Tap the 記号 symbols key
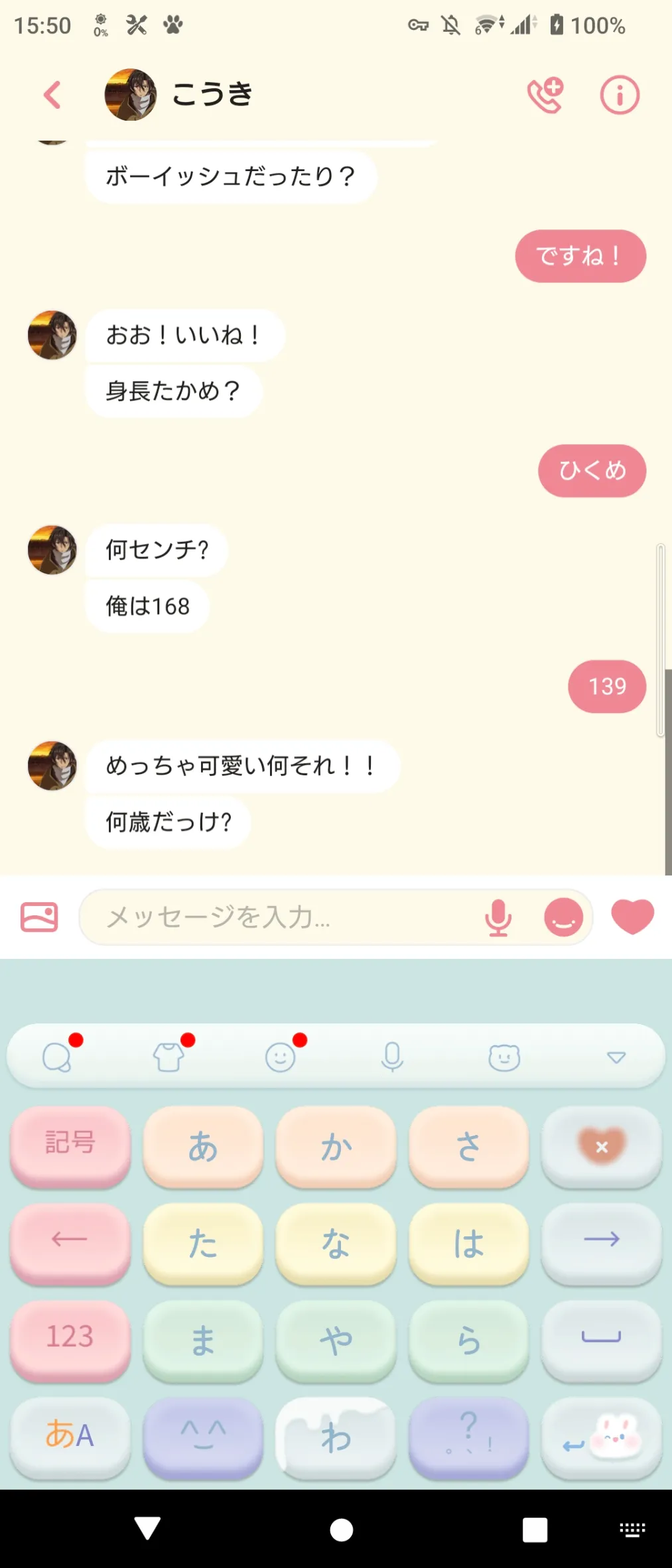672x1568 pixels. point(70,1145)
